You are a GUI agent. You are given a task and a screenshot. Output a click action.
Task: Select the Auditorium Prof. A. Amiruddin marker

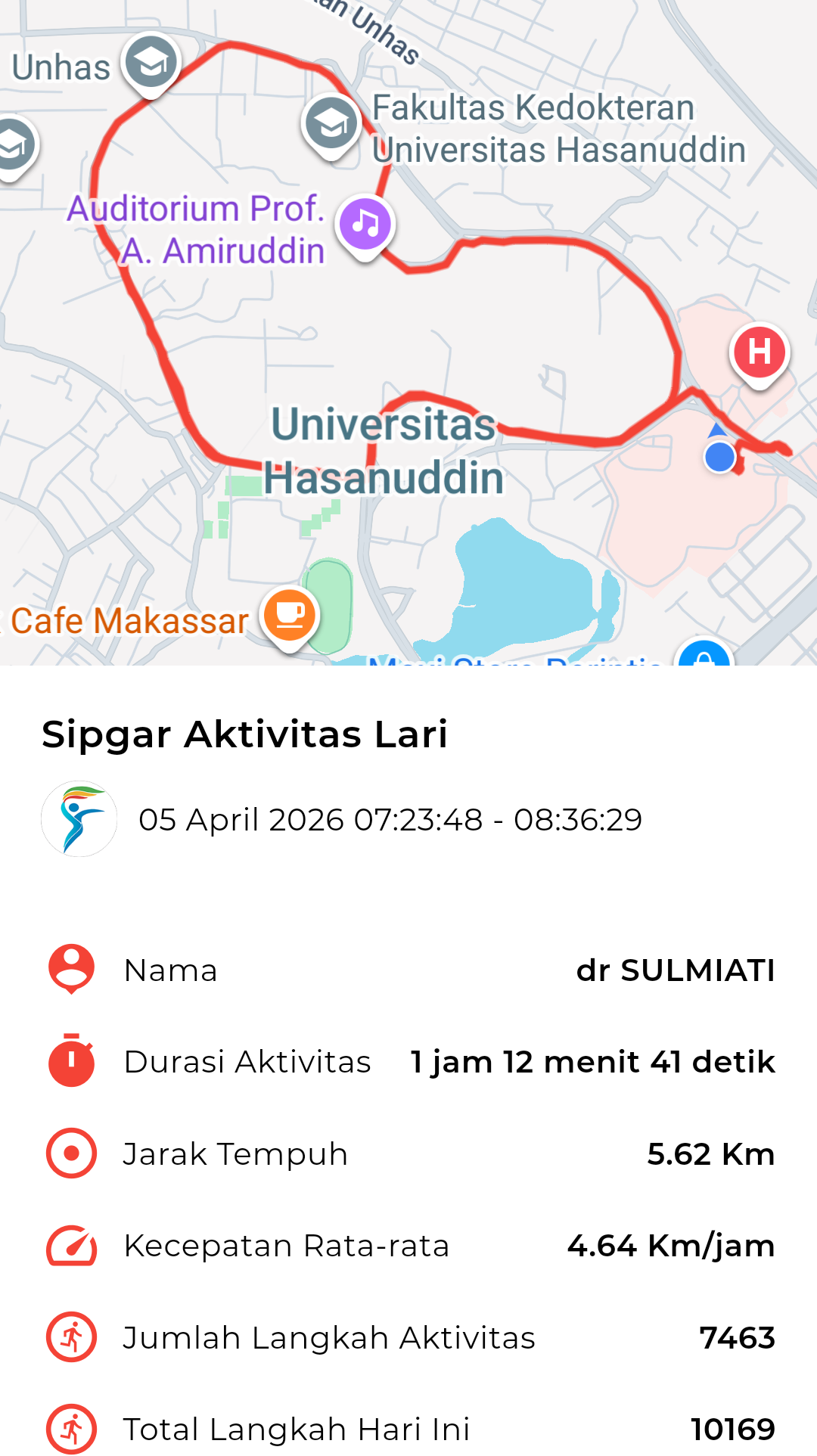click(365, 225)
